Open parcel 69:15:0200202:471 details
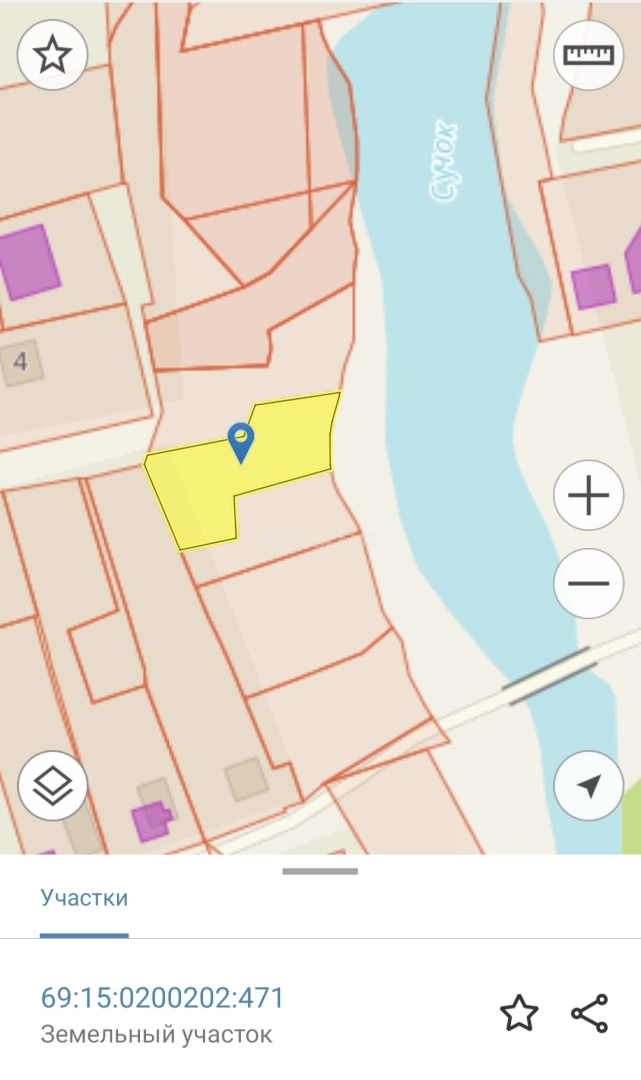641x1080 pixels. (162, 997)
